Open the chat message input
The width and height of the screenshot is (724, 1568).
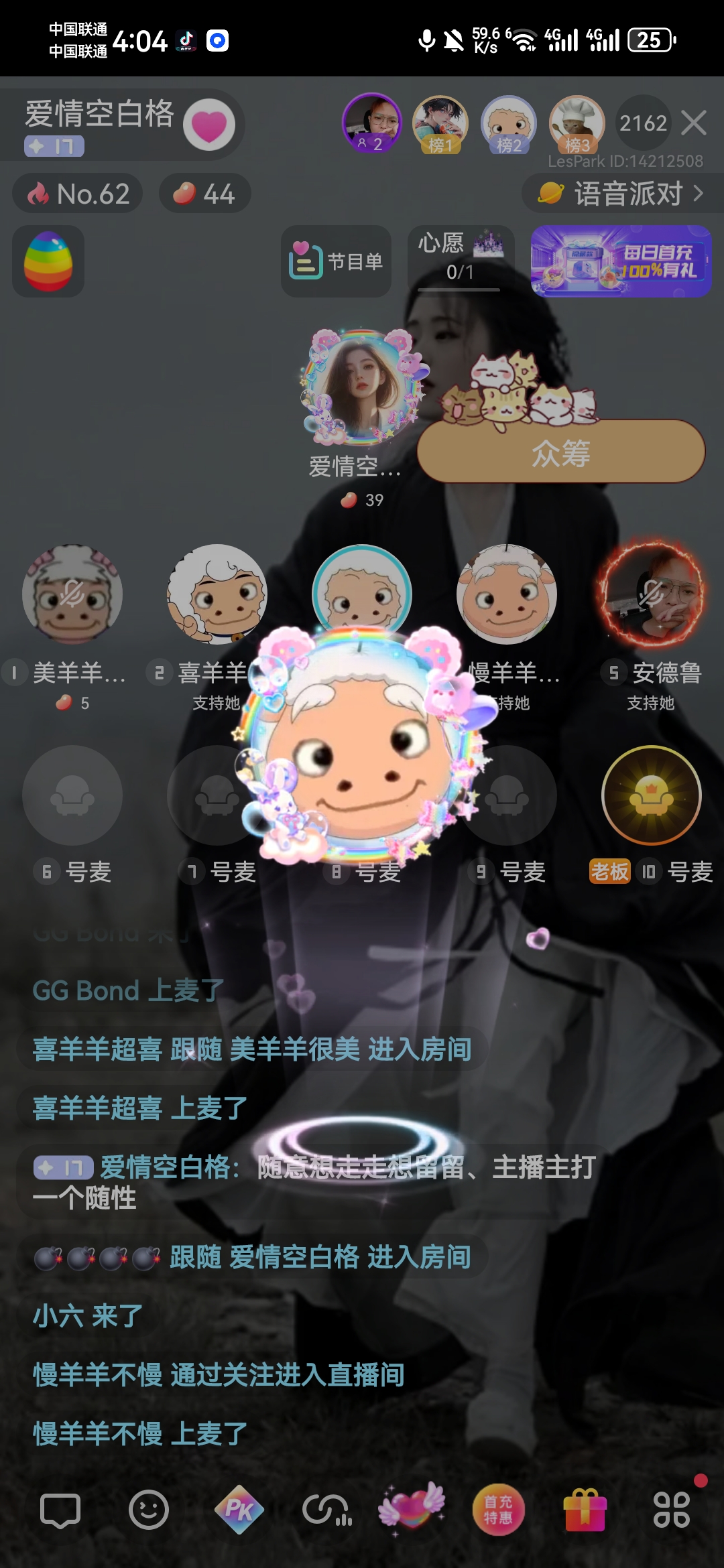(x=60, y=1510)
